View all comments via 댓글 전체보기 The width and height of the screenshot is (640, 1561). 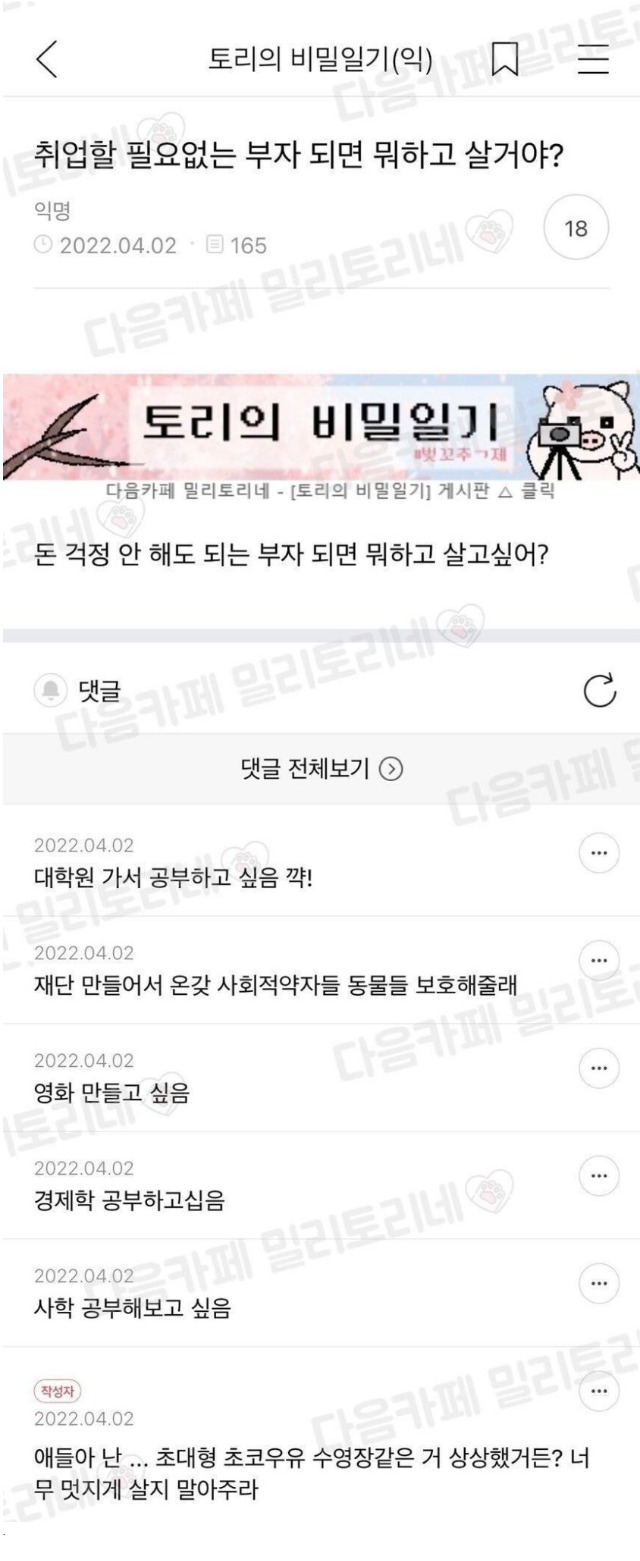coord(320,768)
